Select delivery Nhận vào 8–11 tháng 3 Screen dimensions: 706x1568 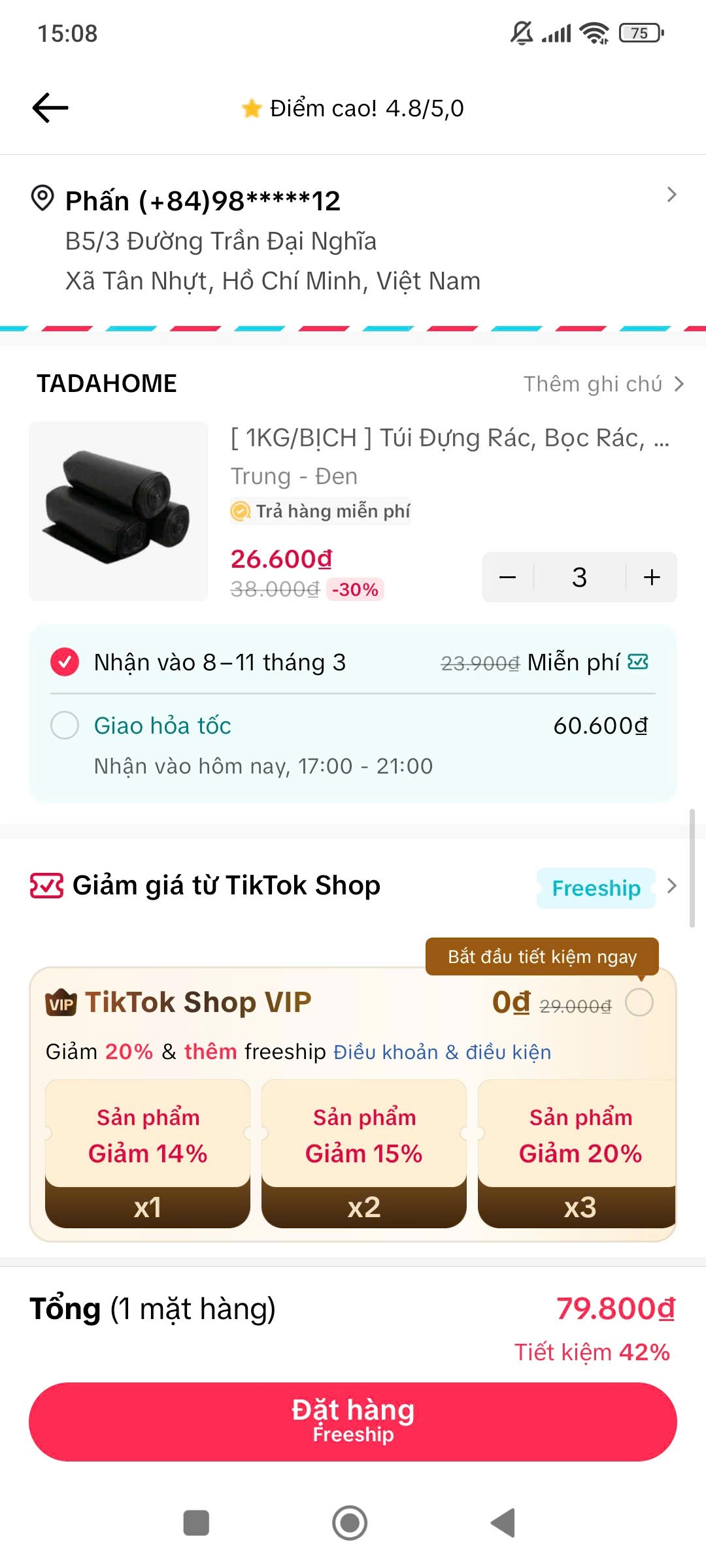click(x=65, y=662)
